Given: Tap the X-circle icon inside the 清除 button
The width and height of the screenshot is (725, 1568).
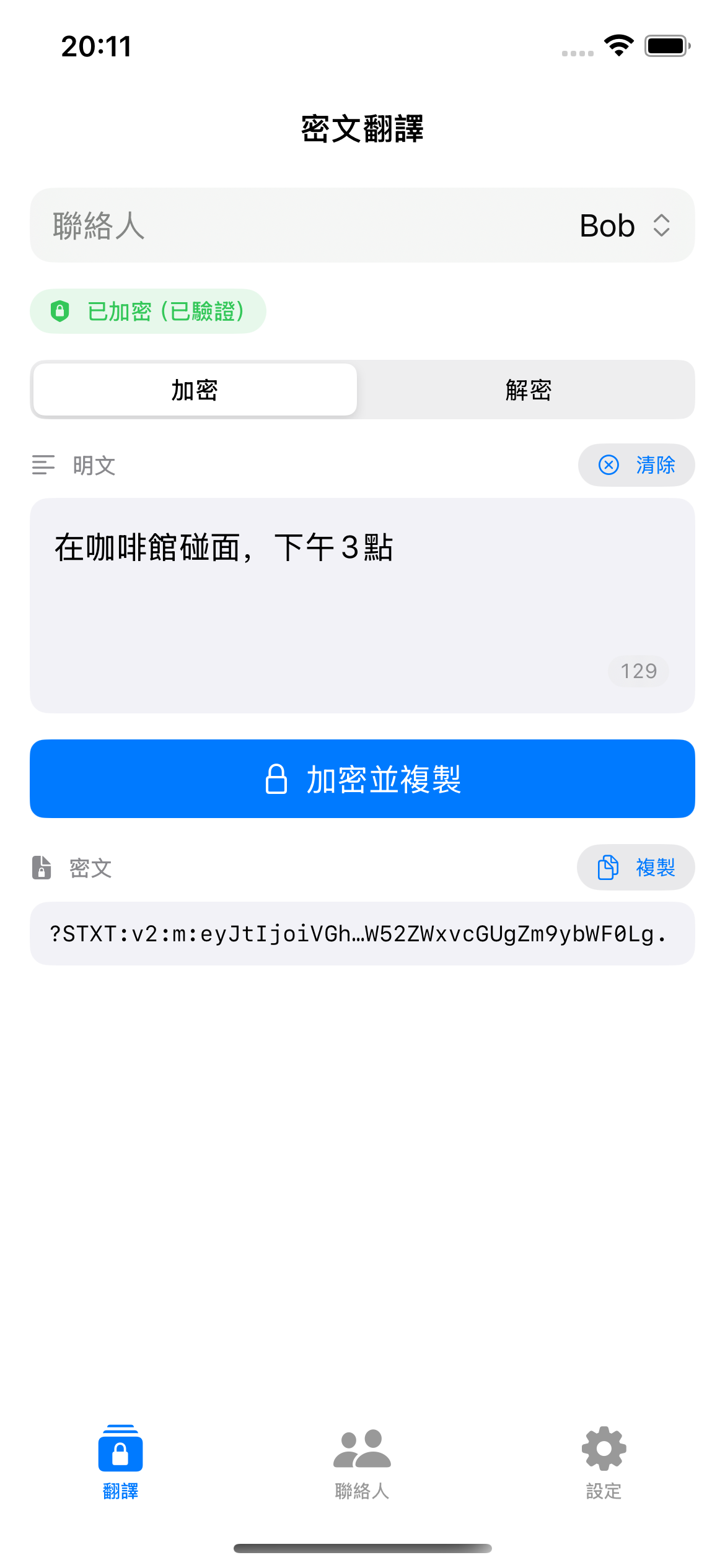Looking at the screenshot, I should coord(610,464).
